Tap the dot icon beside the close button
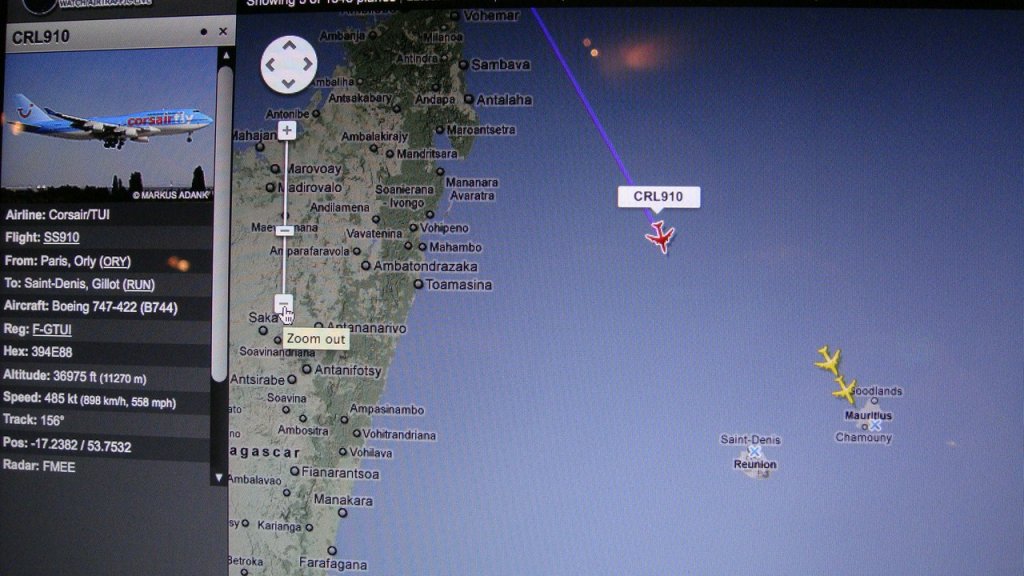The image size is (1024, 576). [x=203, y=32]
